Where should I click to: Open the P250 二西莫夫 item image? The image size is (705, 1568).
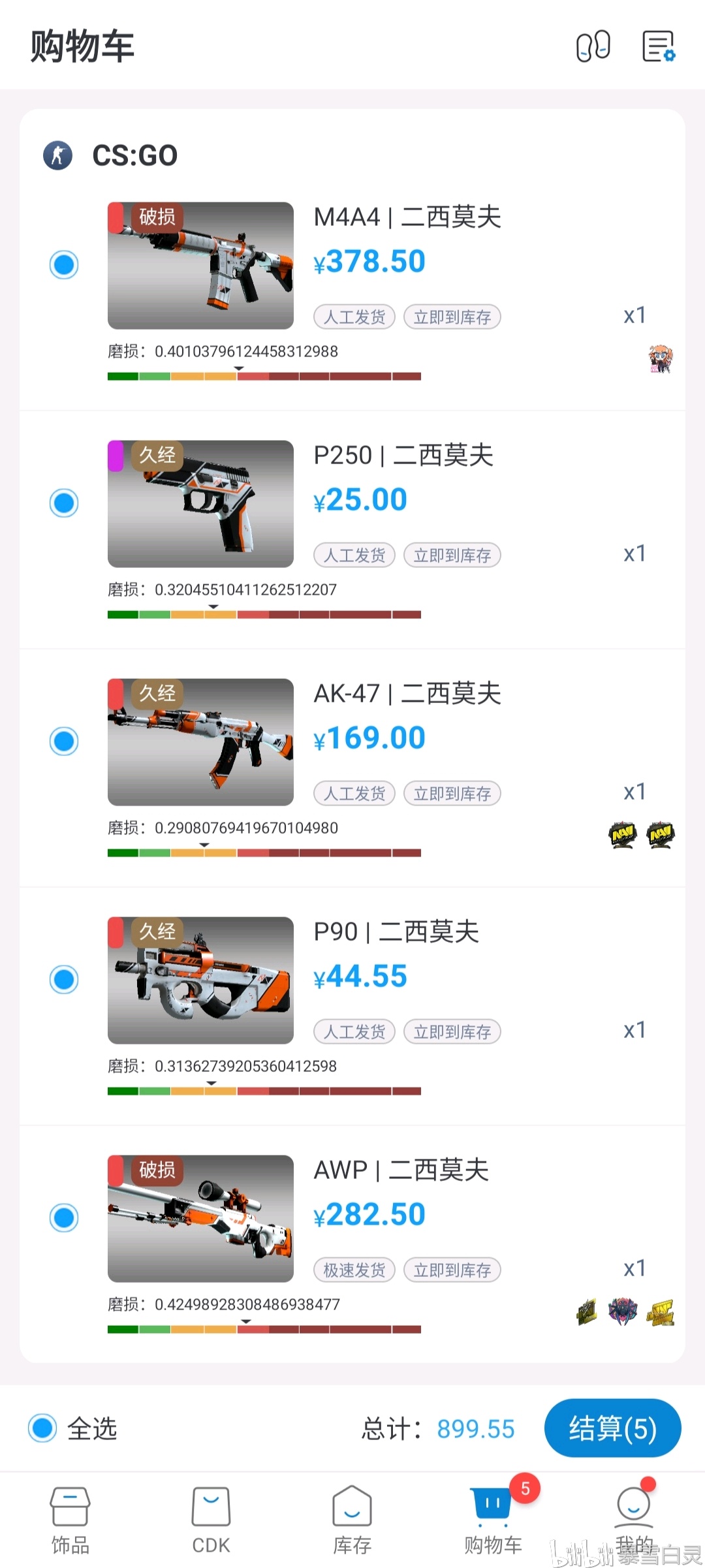[x=200, y=504]
